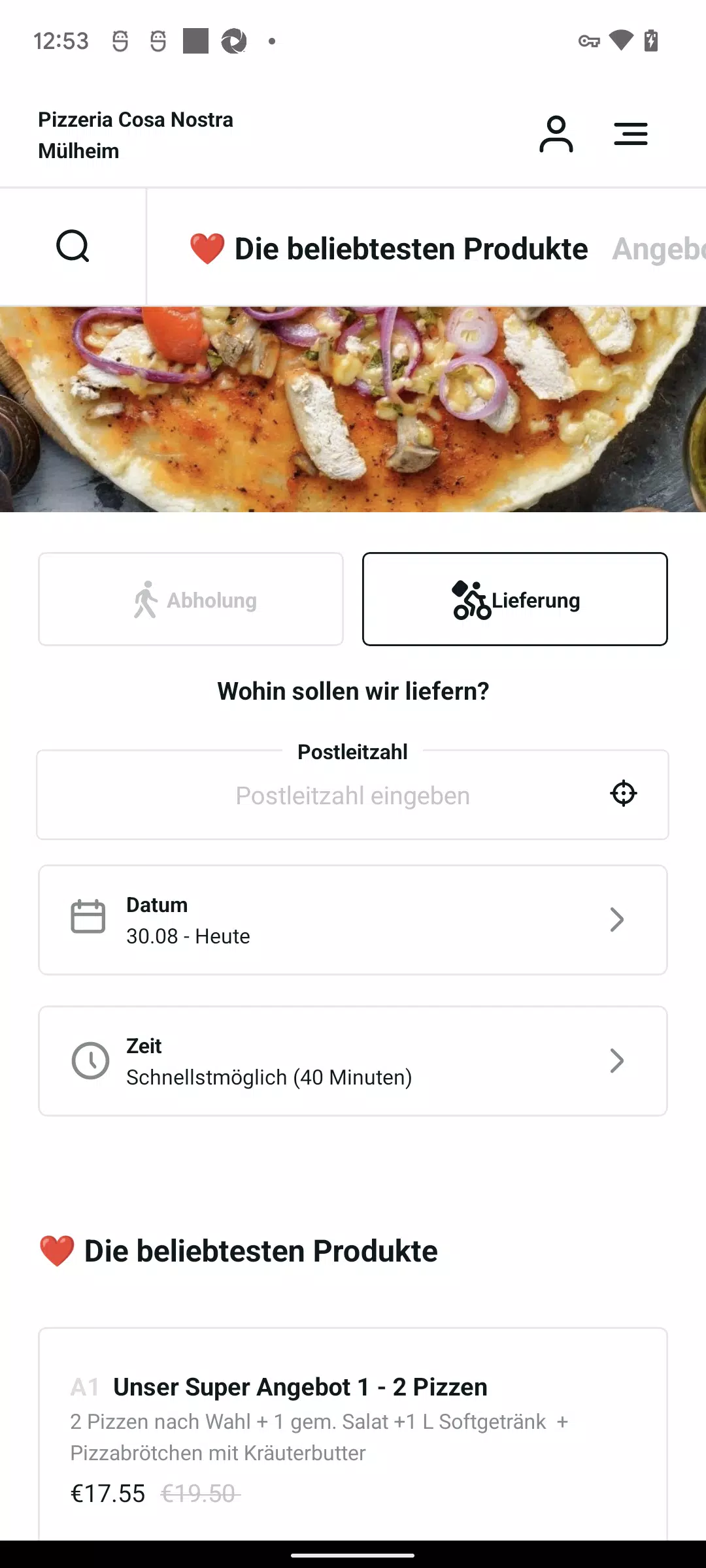Switch to the Angebote category tab
The height and width of the screenshot is (1568, 706).
[x=659, y=249]
